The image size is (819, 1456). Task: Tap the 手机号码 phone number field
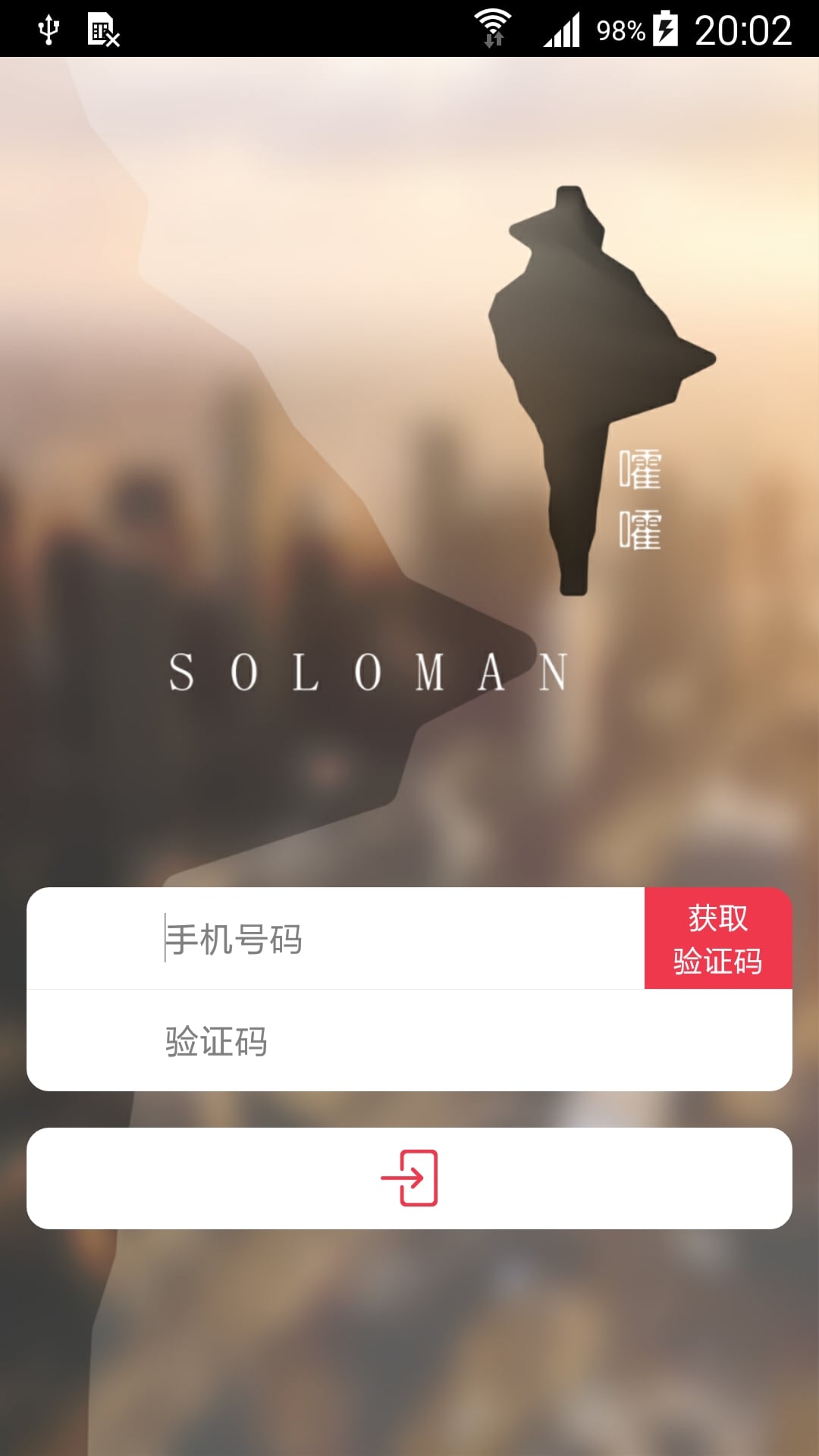tap(335, 939)
